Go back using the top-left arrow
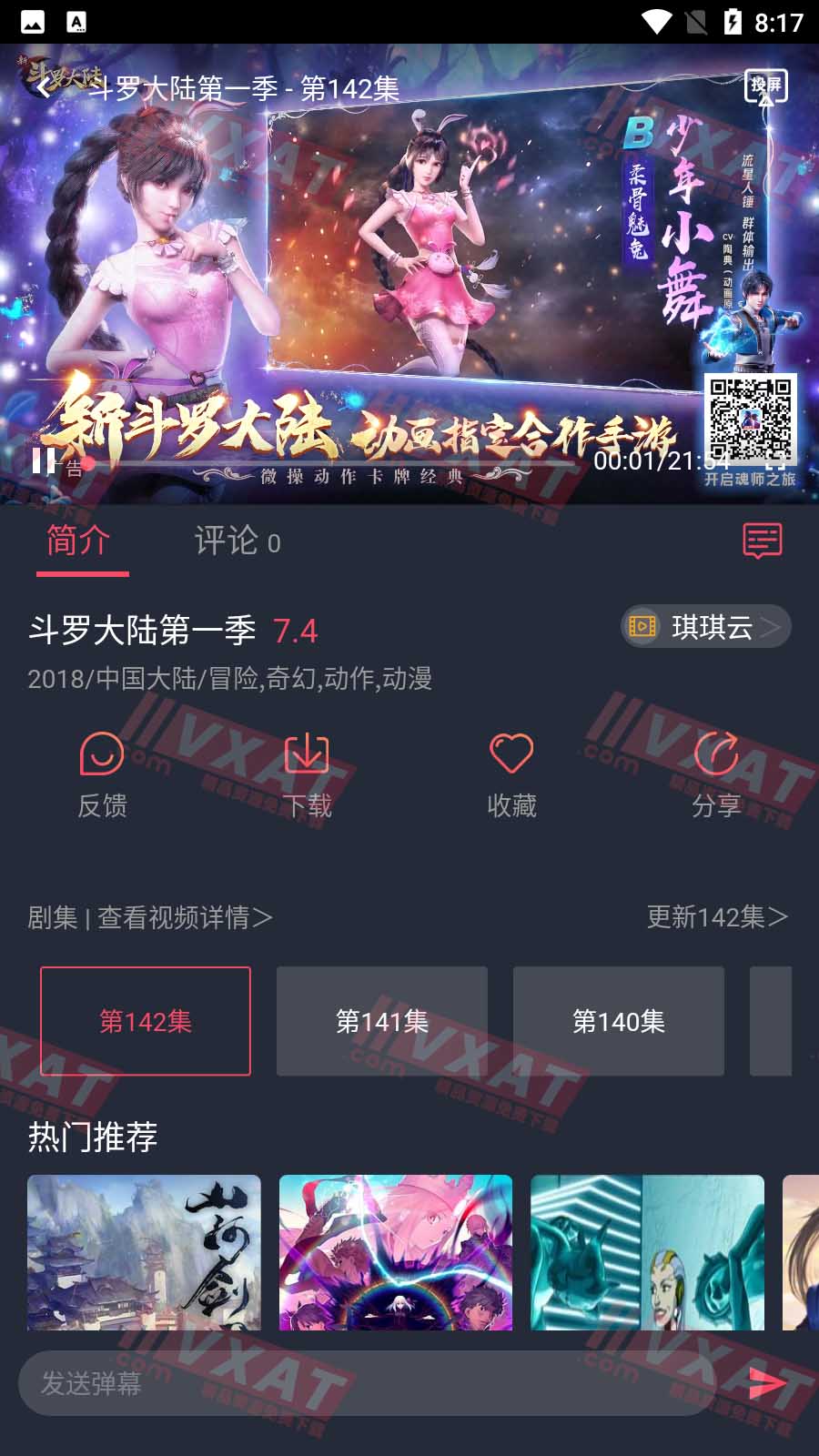Viewport: 819px width, 1456px height. [x=44, y=88]
